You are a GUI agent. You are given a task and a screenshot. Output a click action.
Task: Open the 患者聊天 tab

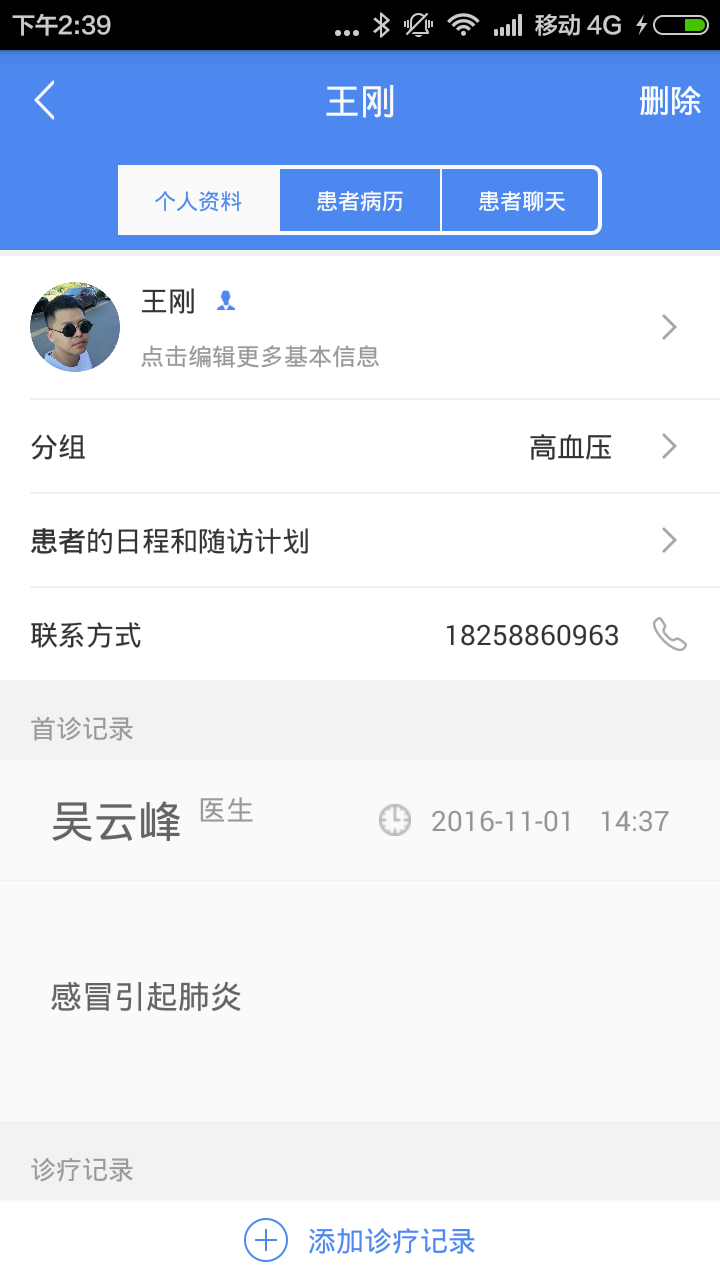point(521,201)
